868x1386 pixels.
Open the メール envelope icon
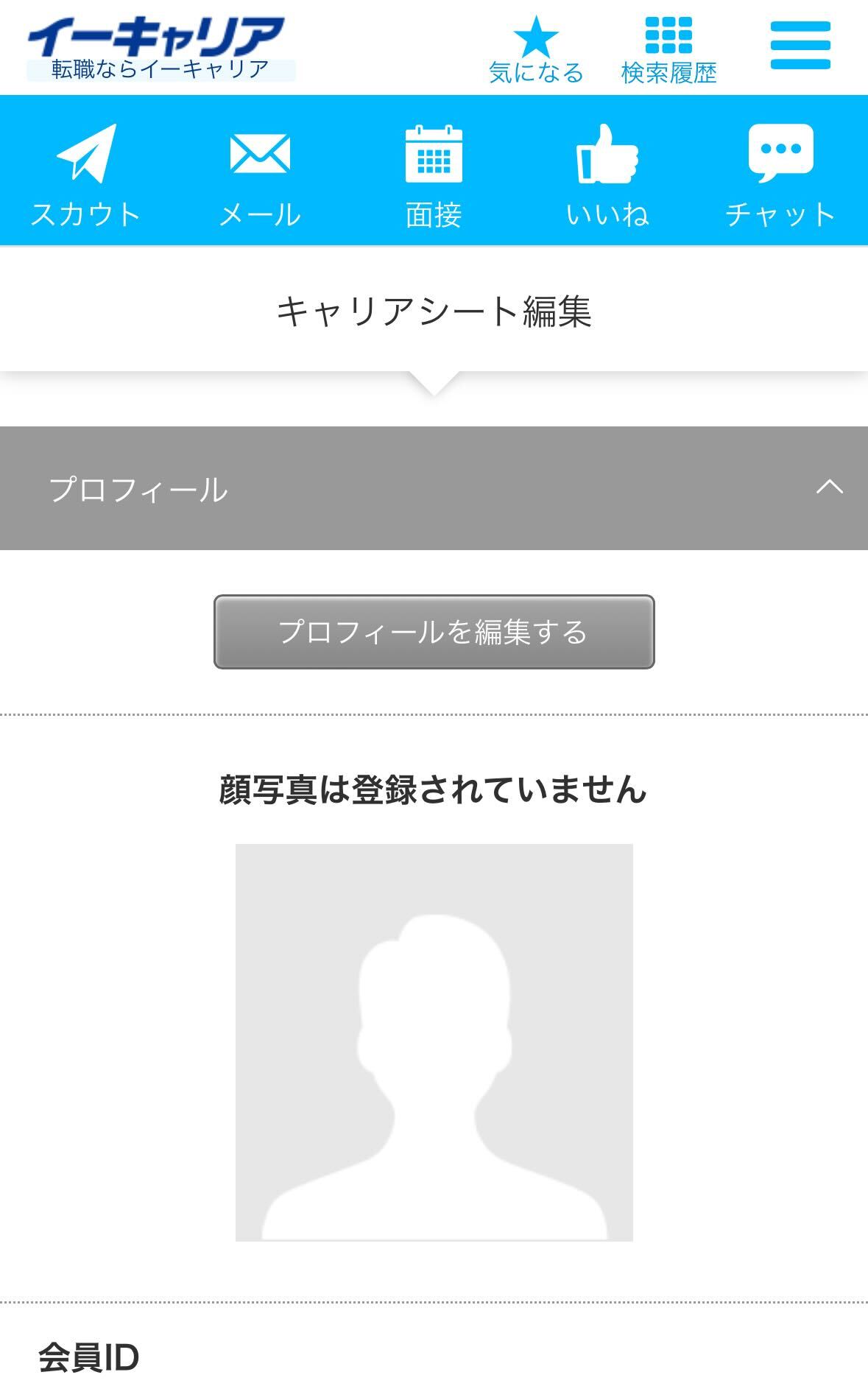(x=261, y=157)
